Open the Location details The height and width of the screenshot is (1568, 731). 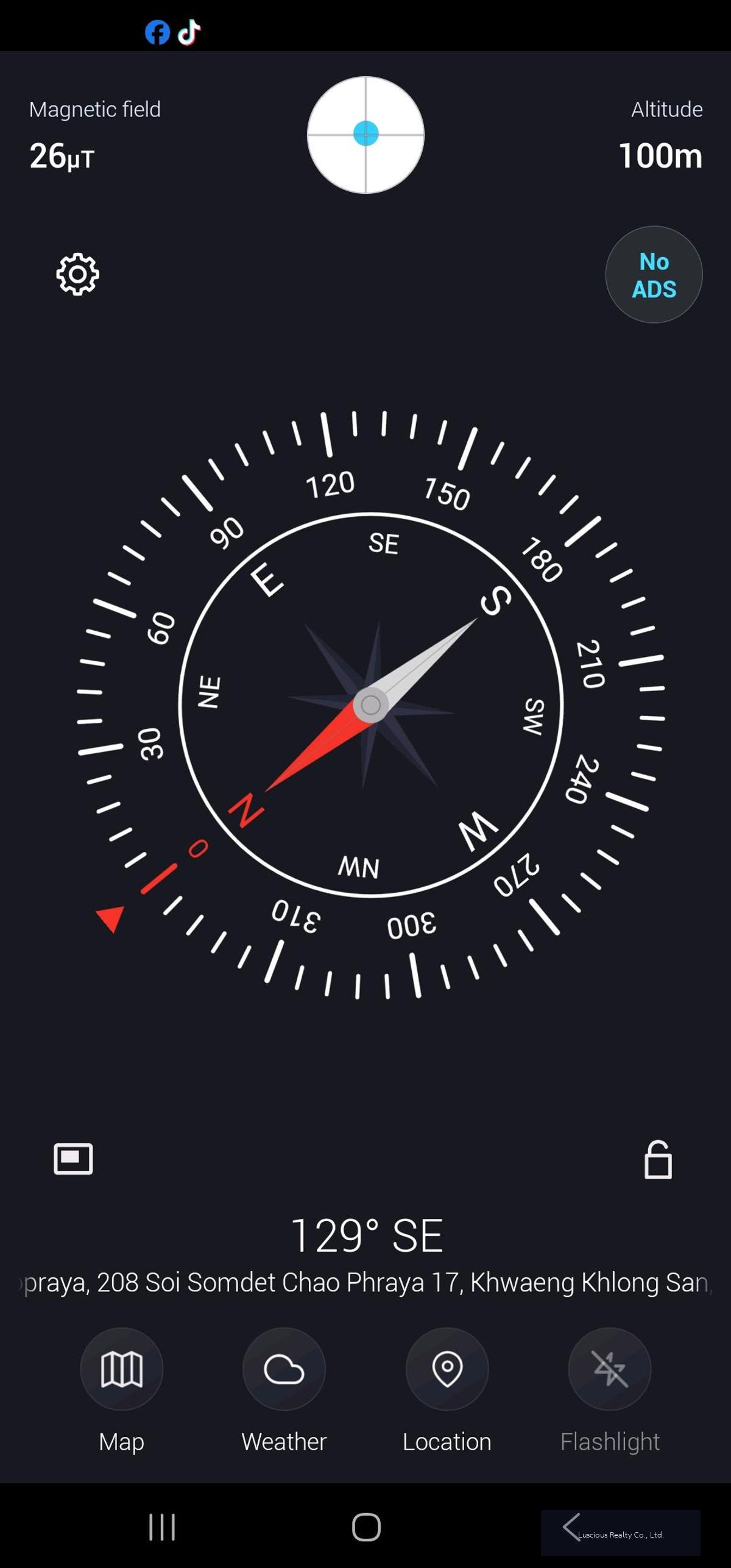point(447,1369)
